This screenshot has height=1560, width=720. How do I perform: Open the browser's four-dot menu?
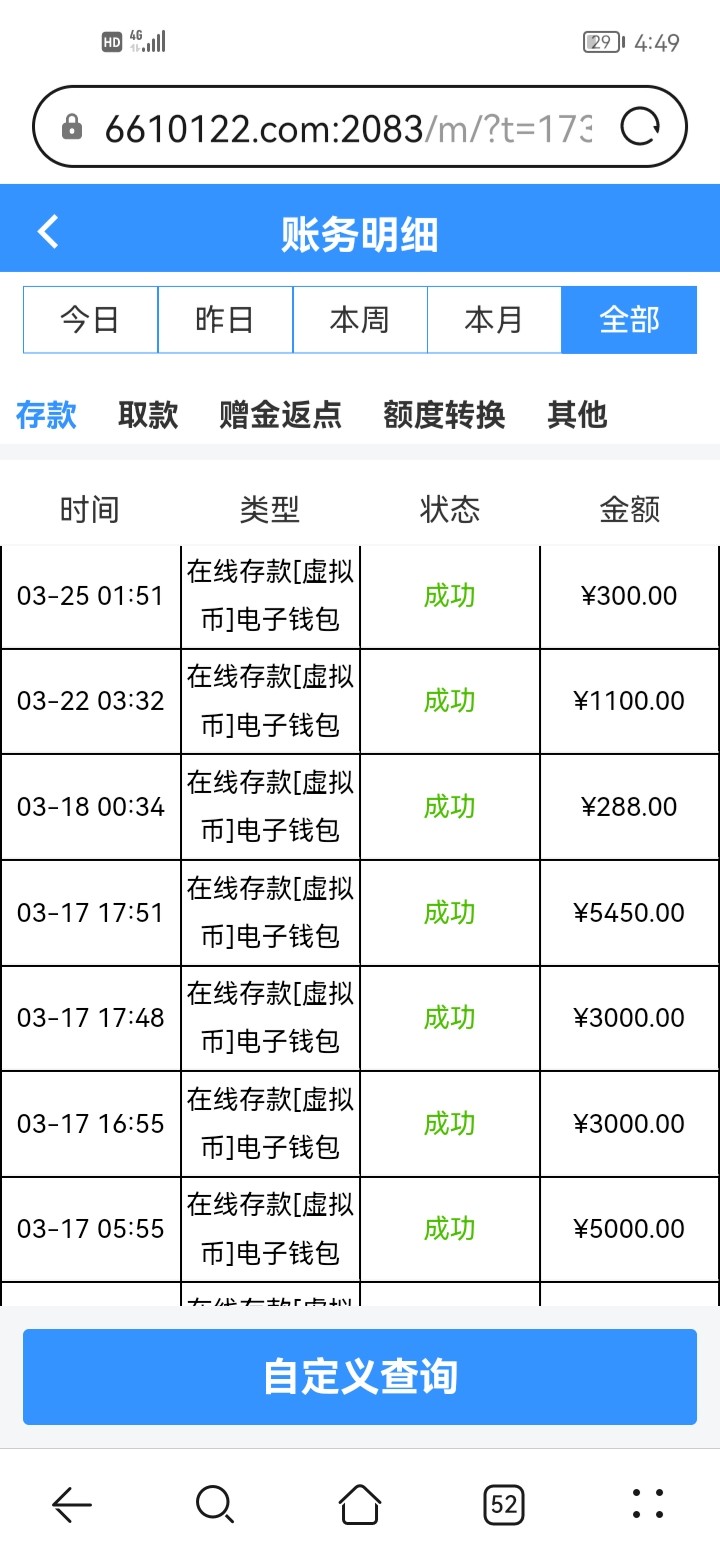click(648, 1504)
